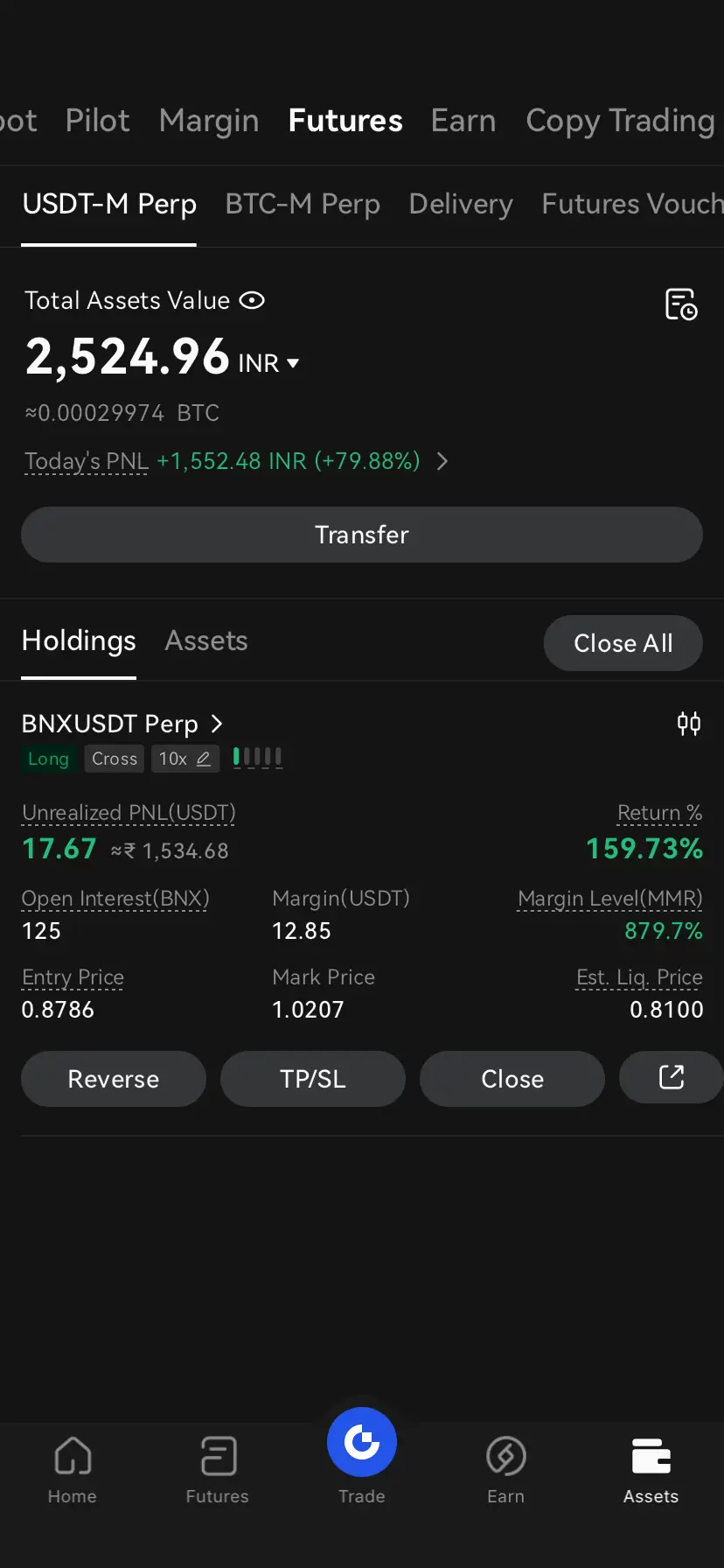Viewport: 724px width, 1568px height.
Task: Open the Copy Trading tab
Action: coord(620,121)
